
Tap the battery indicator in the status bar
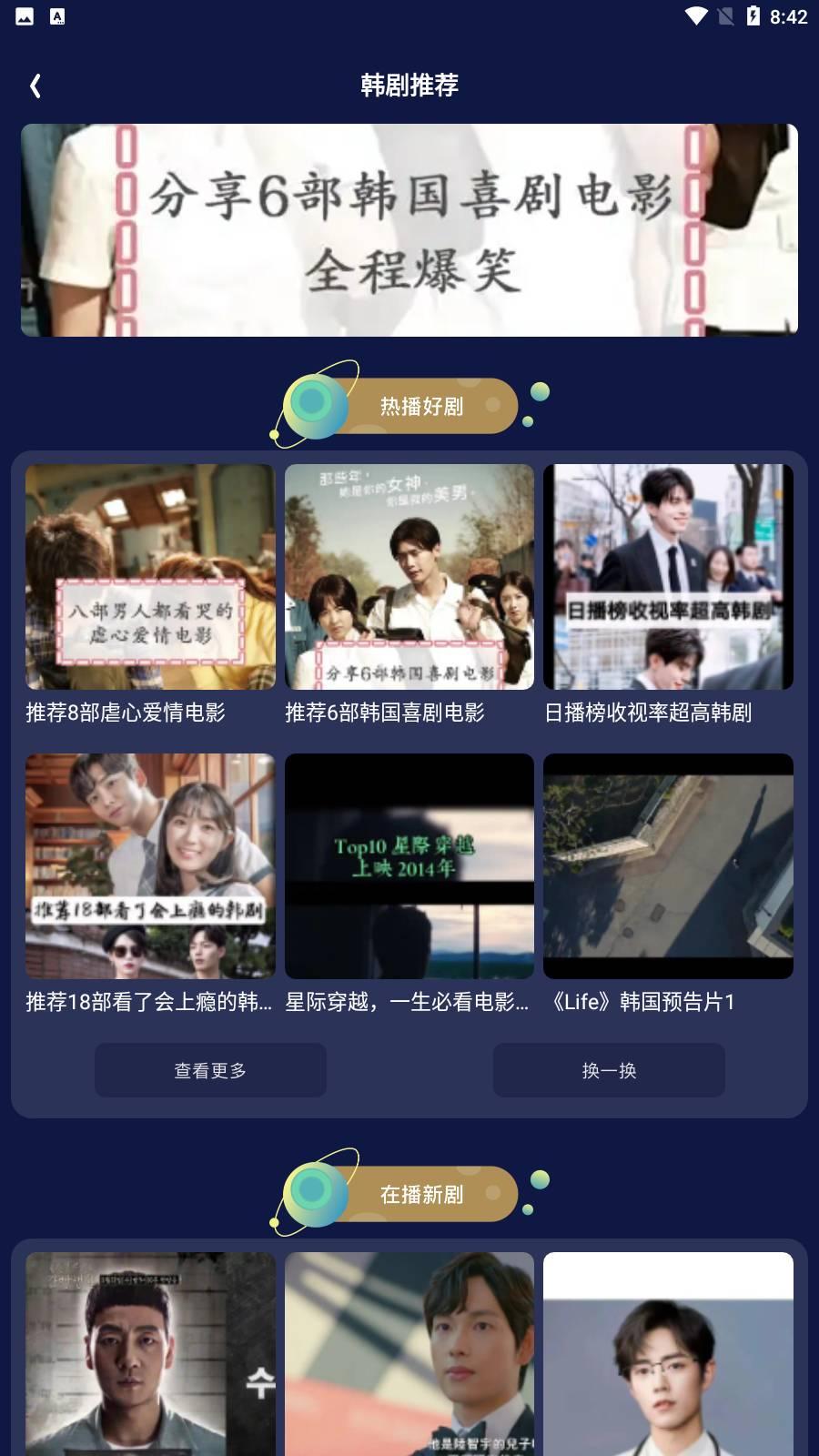(752, 15)
